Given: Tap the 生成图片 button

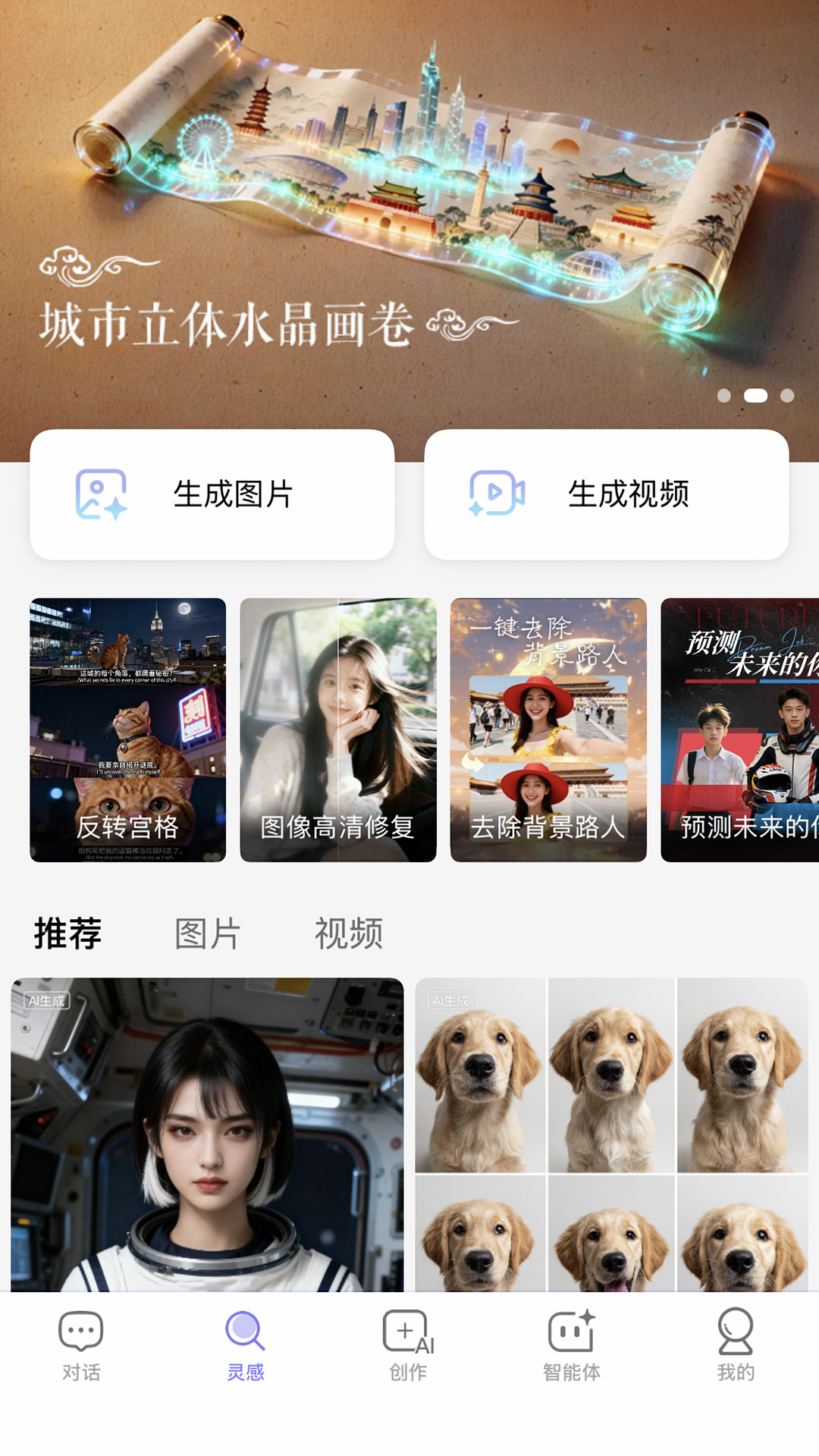Looking at the screenshot, I should [212, 494].
